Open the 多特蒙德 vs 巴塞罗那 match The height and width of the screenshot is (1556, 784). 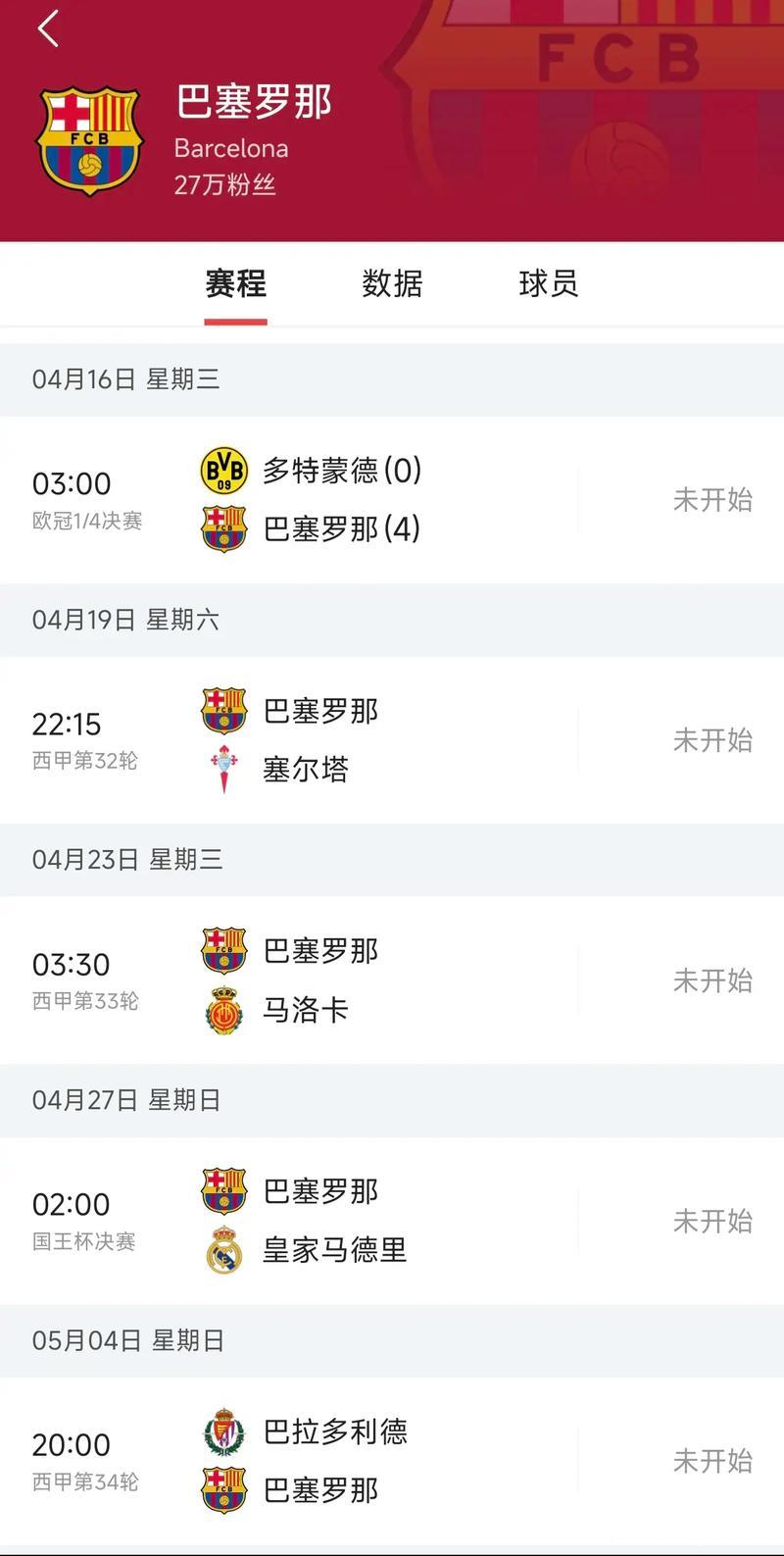click(392, 500)
